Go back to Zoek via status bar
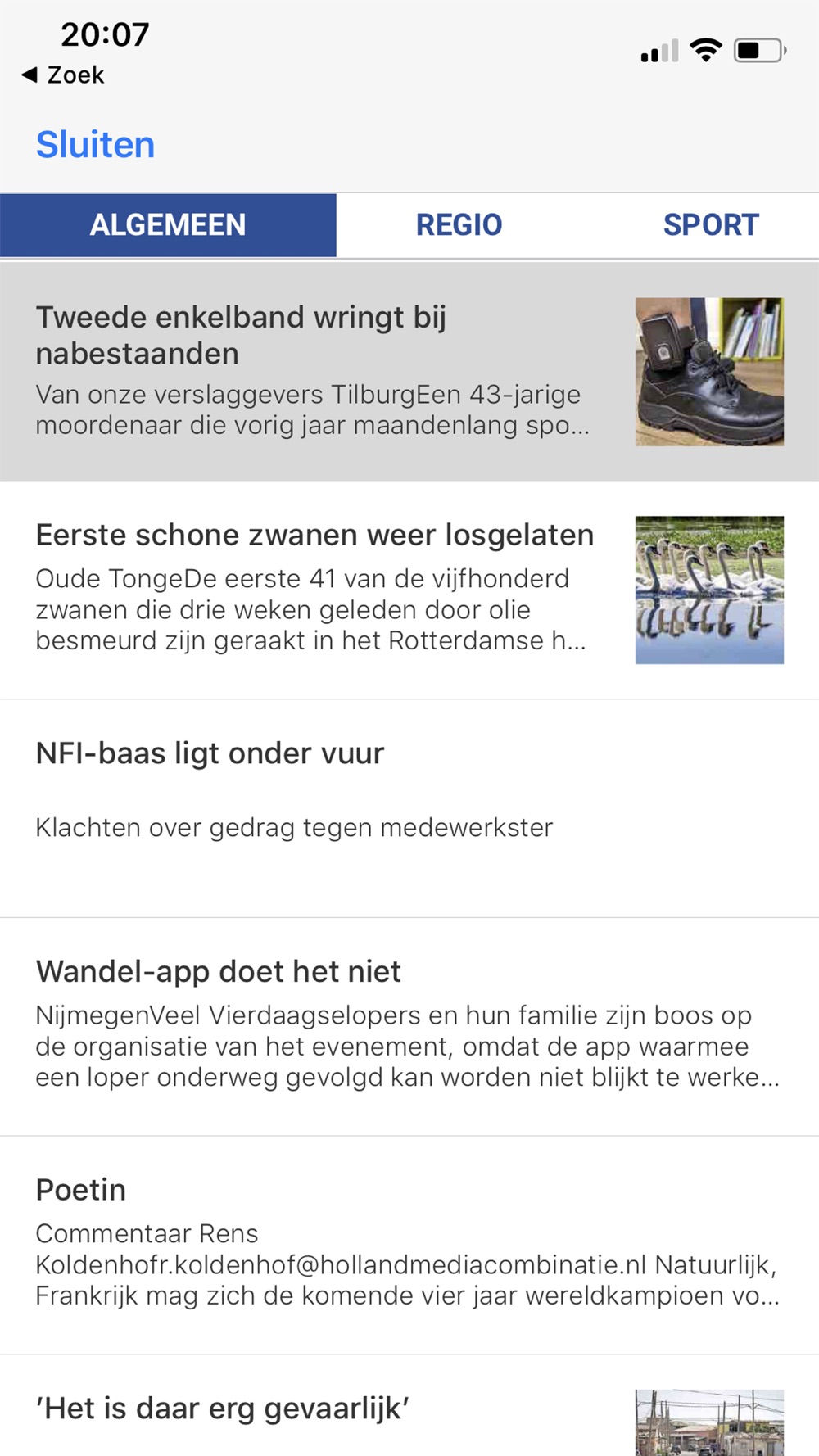This screenshot has height=1456, width=819. tap(64, 75)
